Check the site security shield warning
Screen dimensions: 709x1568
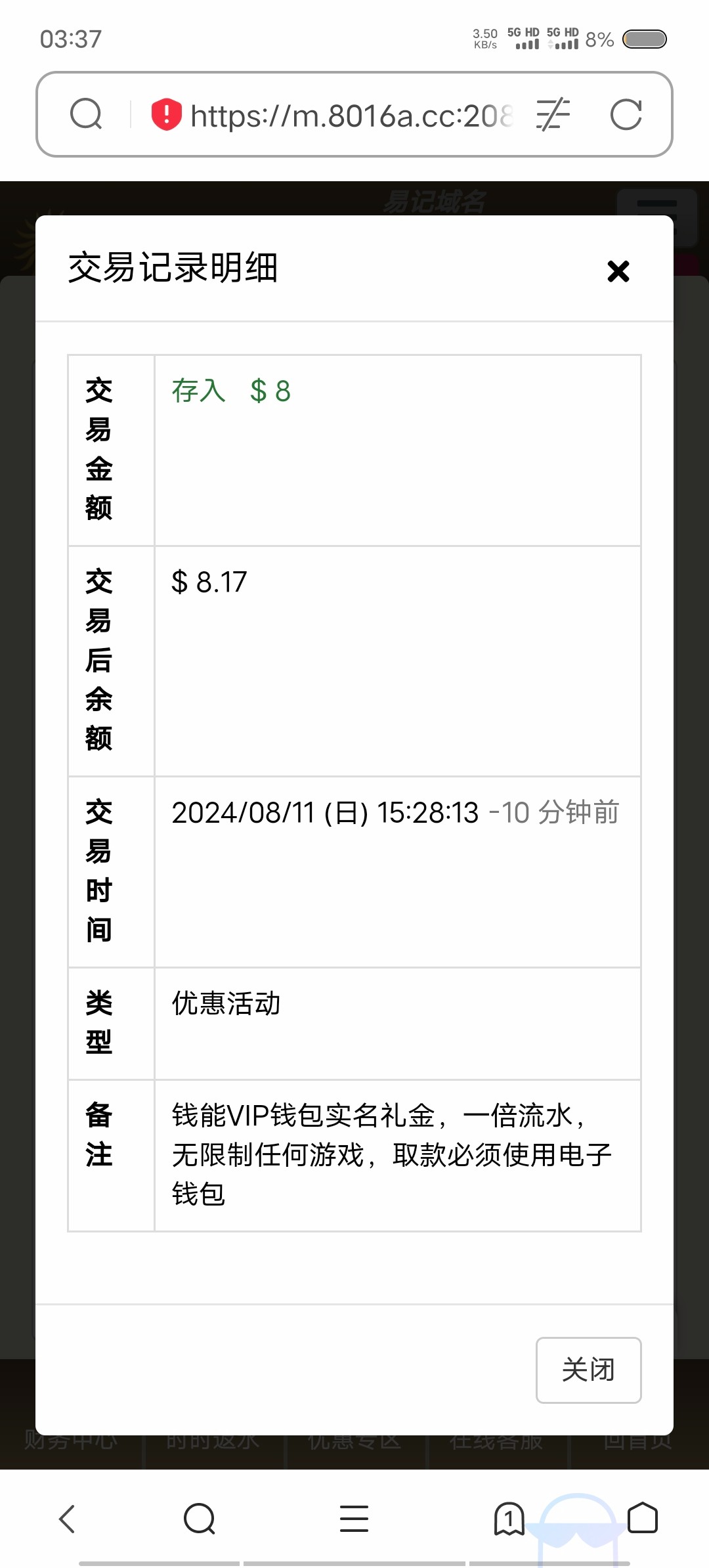167,114
